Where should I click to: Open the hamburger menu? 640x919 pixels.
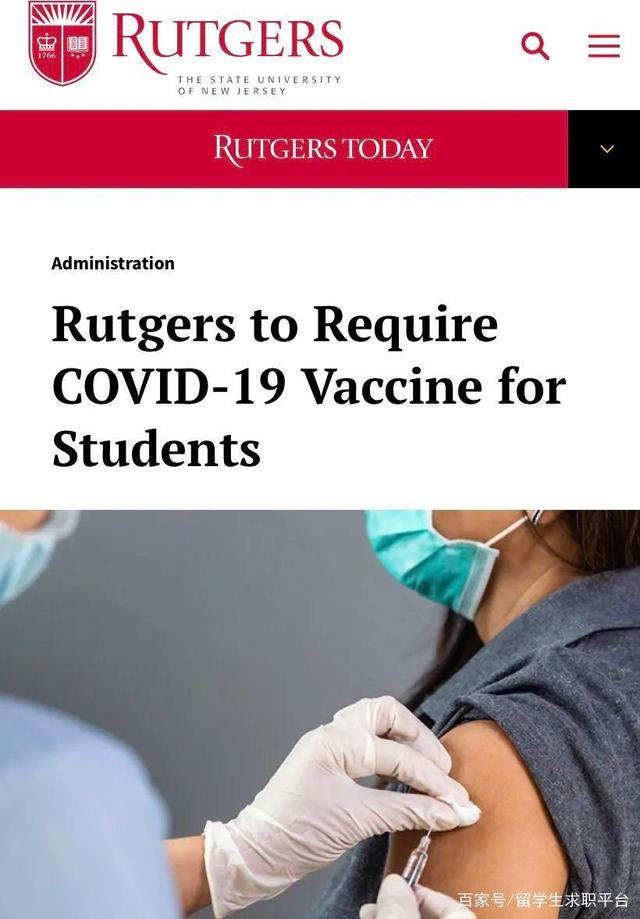coord(603,46)
